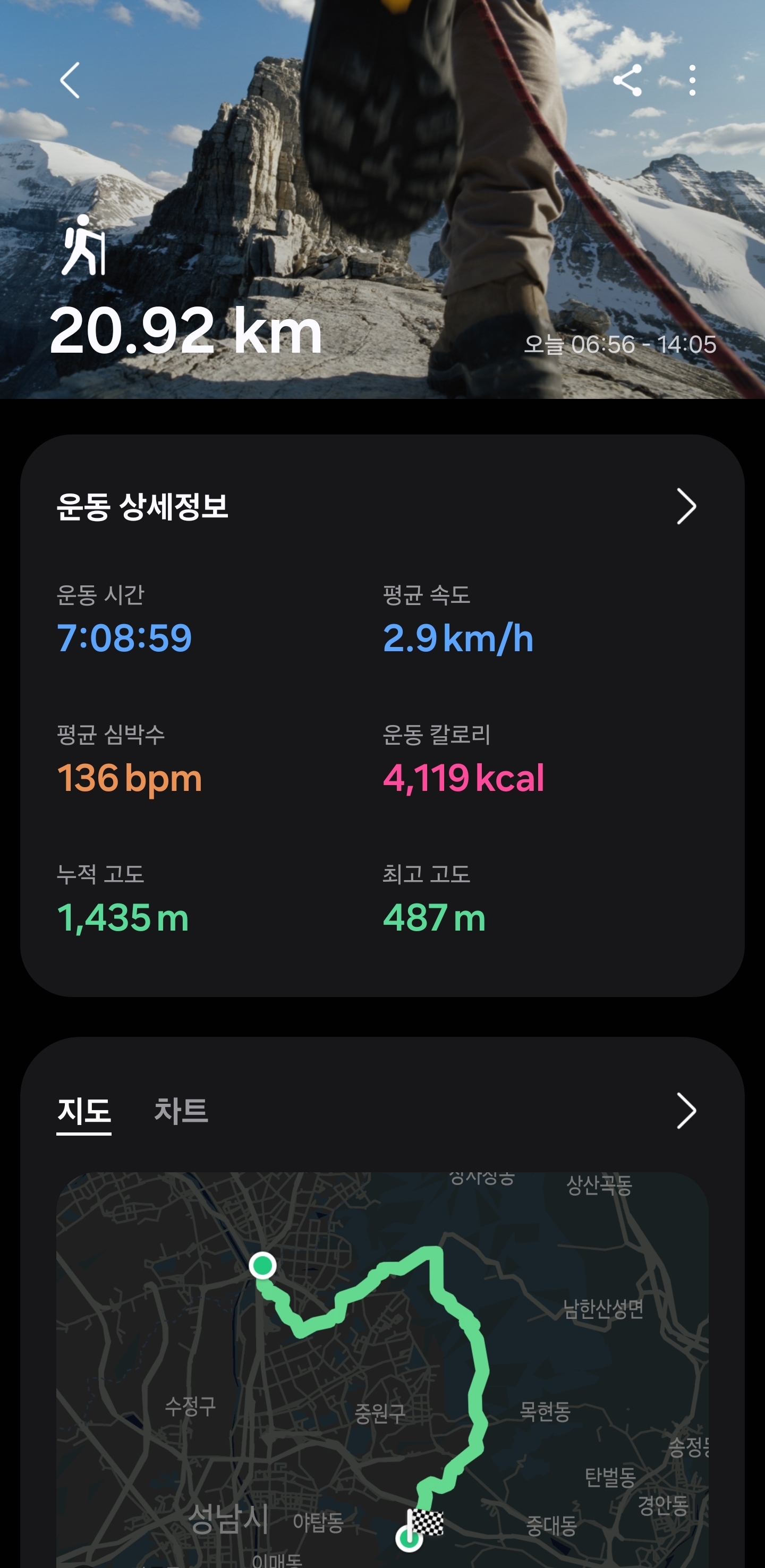Open the hiking route map
The width and height of the screenshot is (765, 1568).
coord(382,1369)
